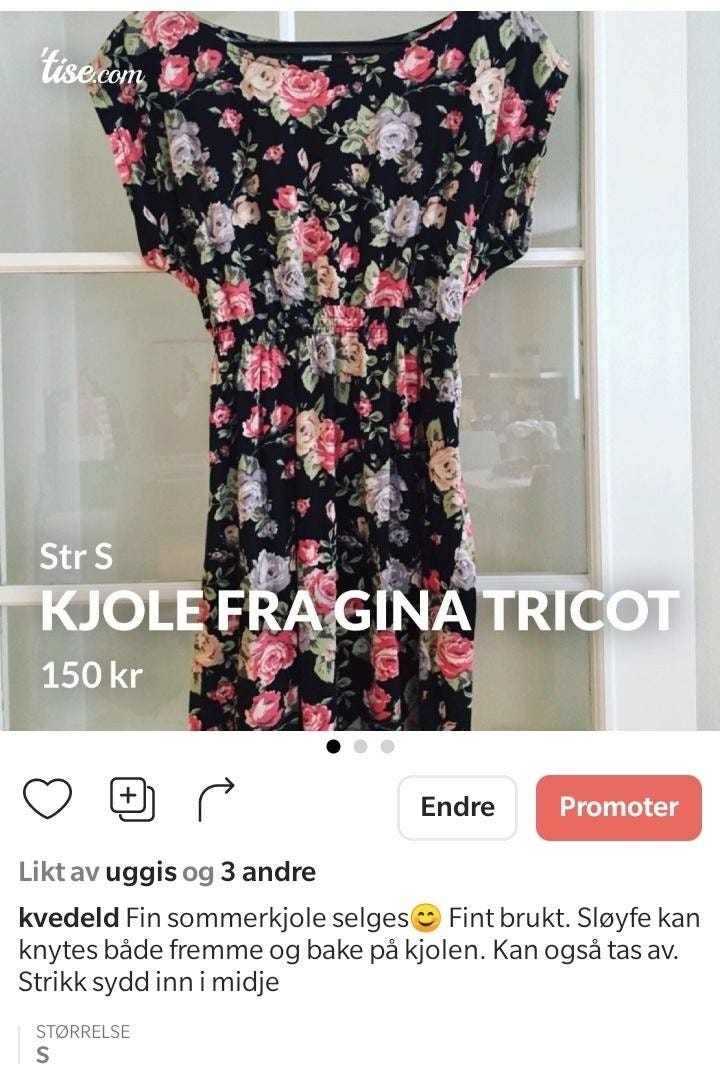Select the active image indicator dot
The width and height of the screenshot is (720, 1084).
[333, 744]
